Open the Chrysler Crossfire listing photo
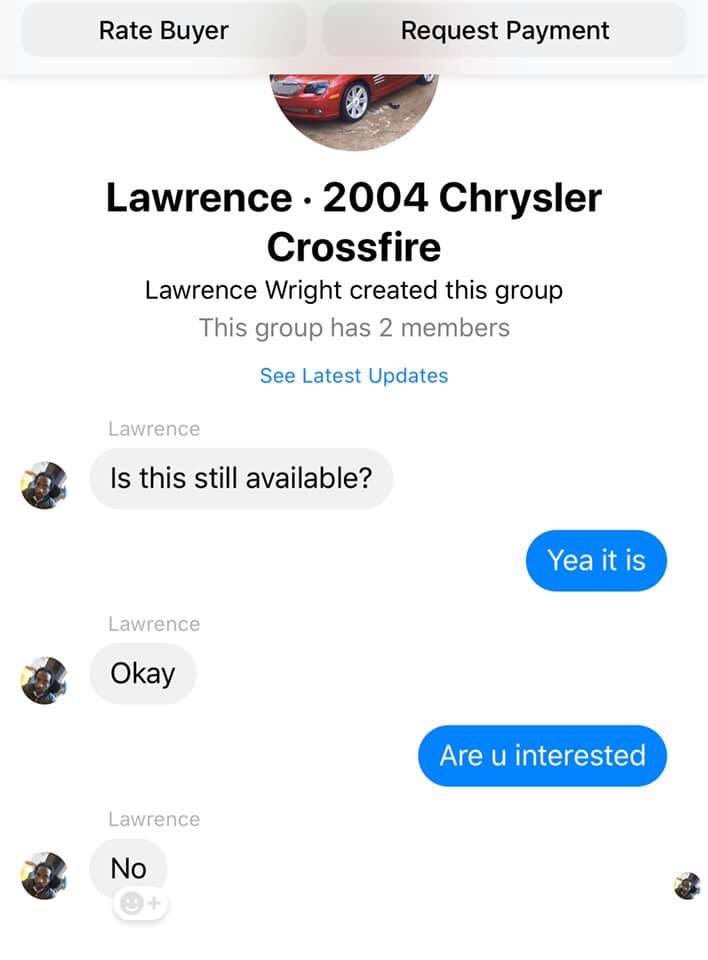The height and width of the screenshot is (960, 708). click(354, 108)
